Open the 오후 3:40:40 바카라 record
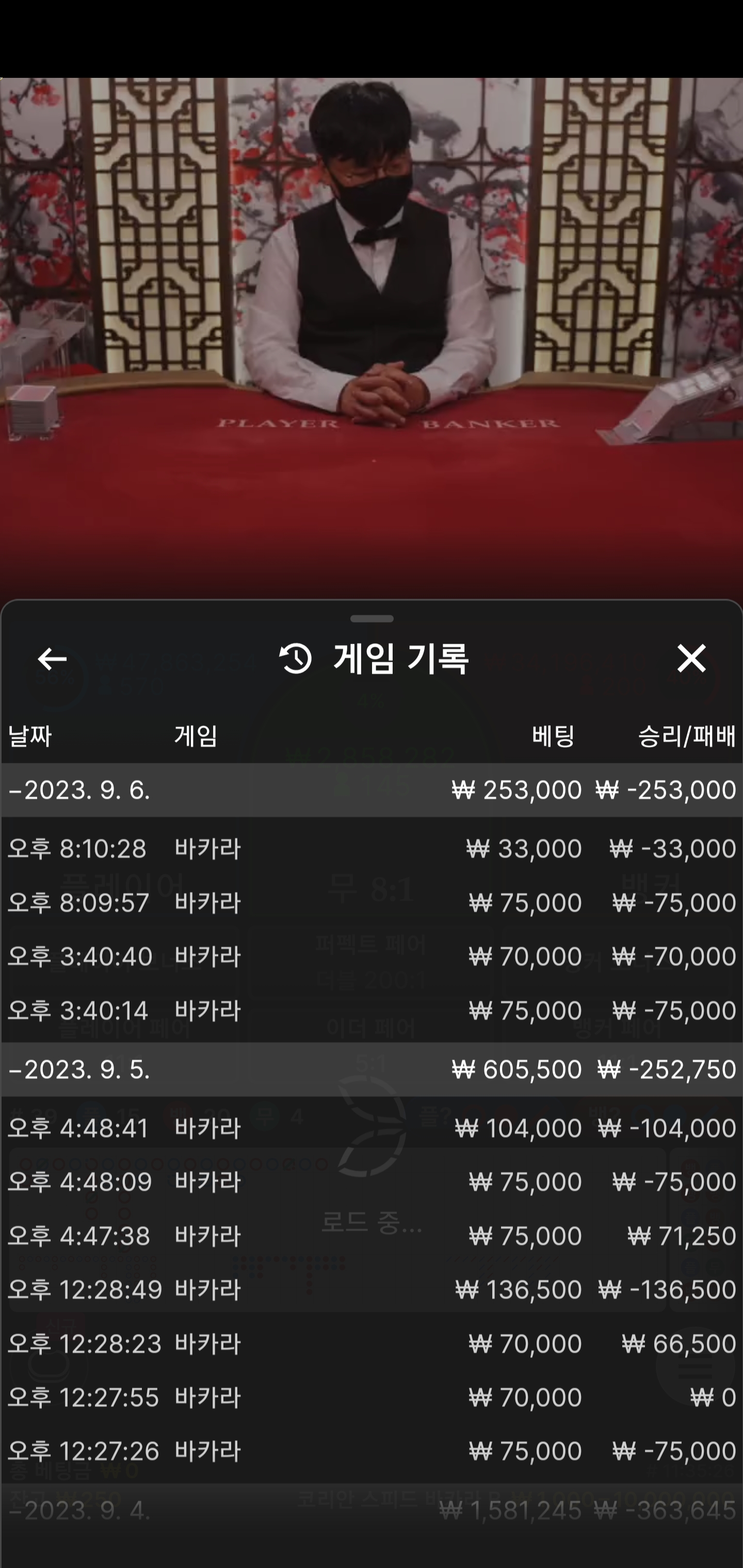This screenshot has width=743, height=1568. 372,956
